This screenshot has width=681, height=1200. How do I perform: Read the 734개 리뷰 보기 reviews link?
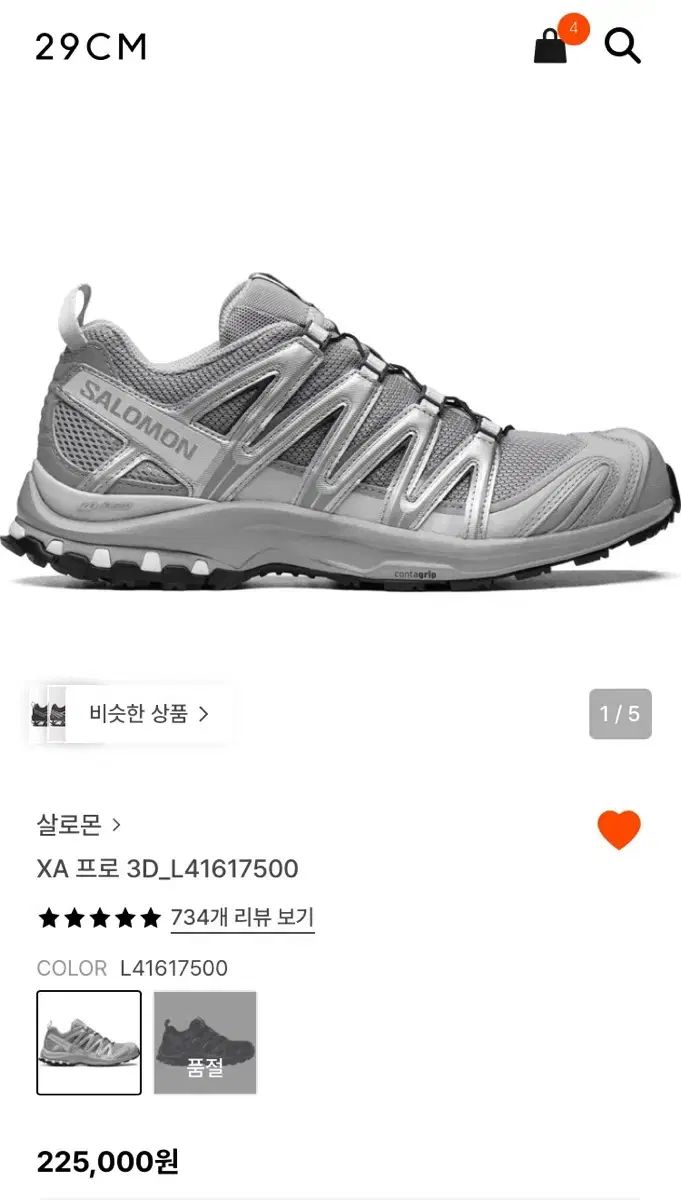coord(242,917)
